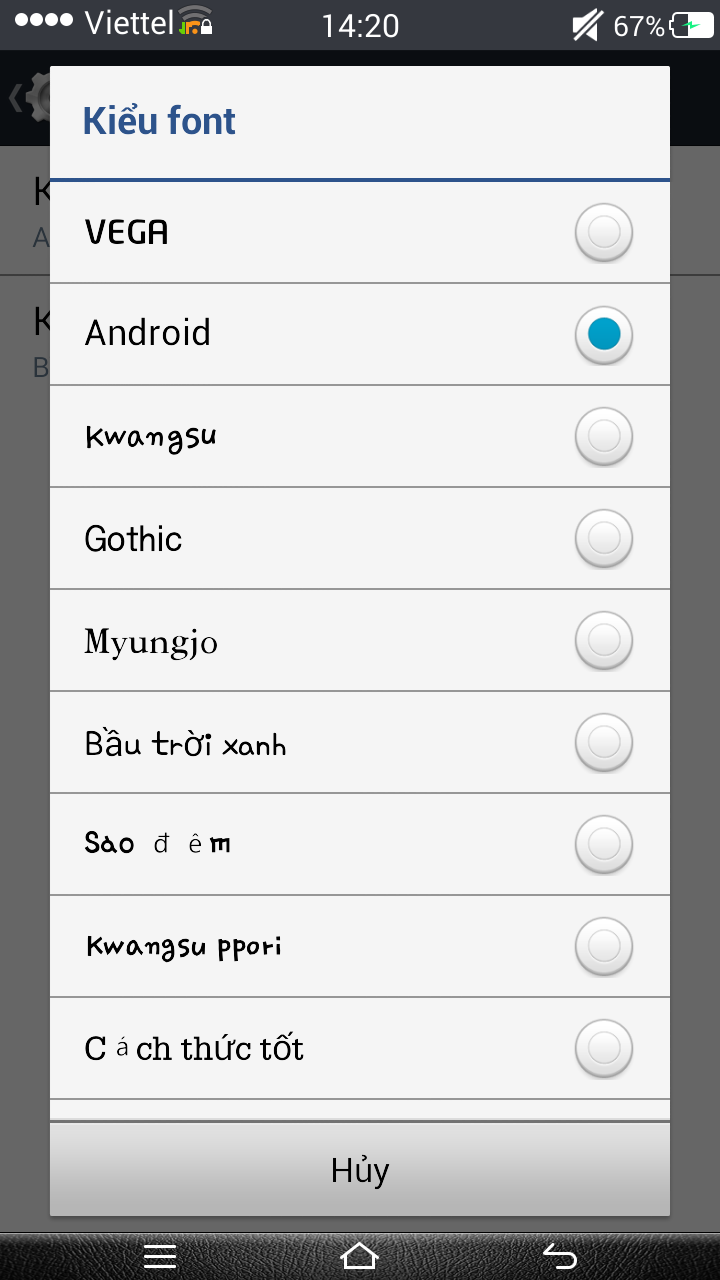The height and width of the screenshot is (1280, 720).
Task: Select the Cách thức tốt font
Action: (x=360, y=1048)
